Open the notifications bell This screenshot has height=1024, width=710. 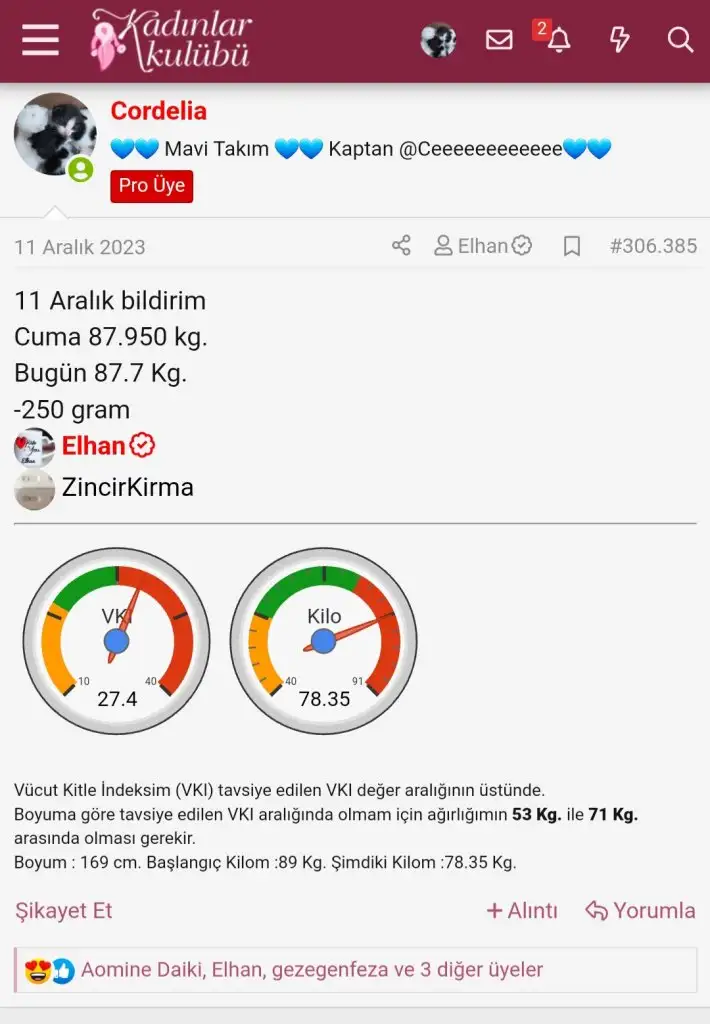[x=558, y=40]
